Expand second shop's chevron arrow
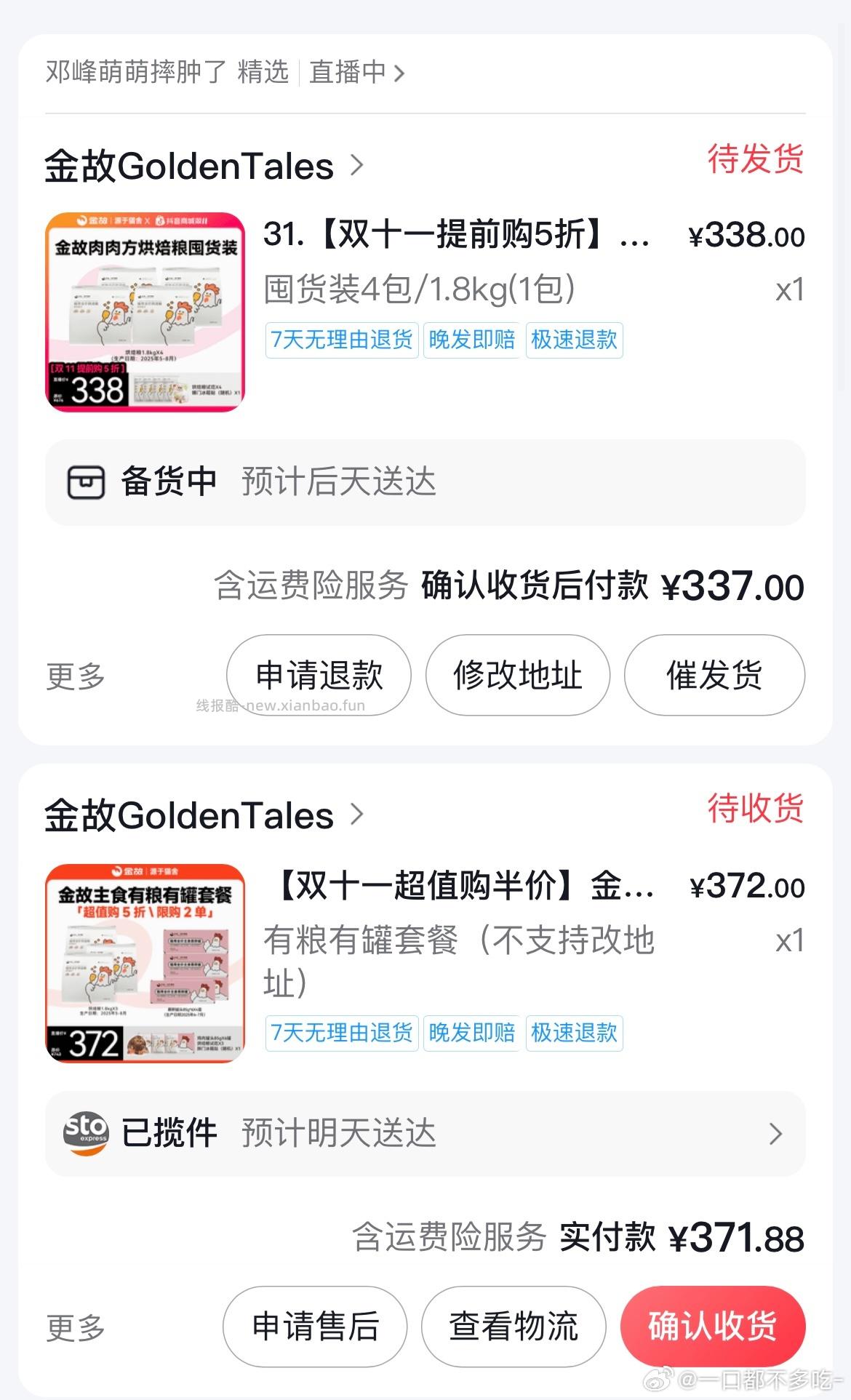This screenshot has width=851, height=1400. coord(356,815)
